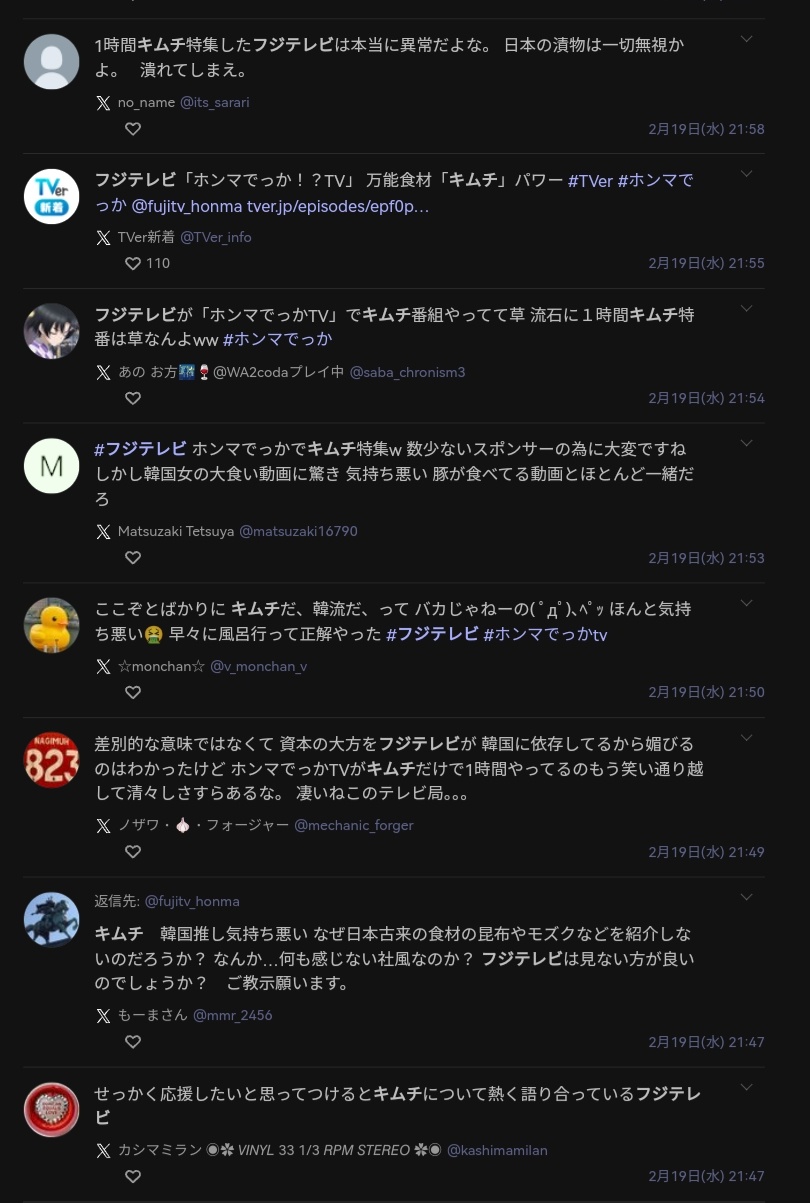Open the reply target @fujitv_honma

tap(192, 901)
